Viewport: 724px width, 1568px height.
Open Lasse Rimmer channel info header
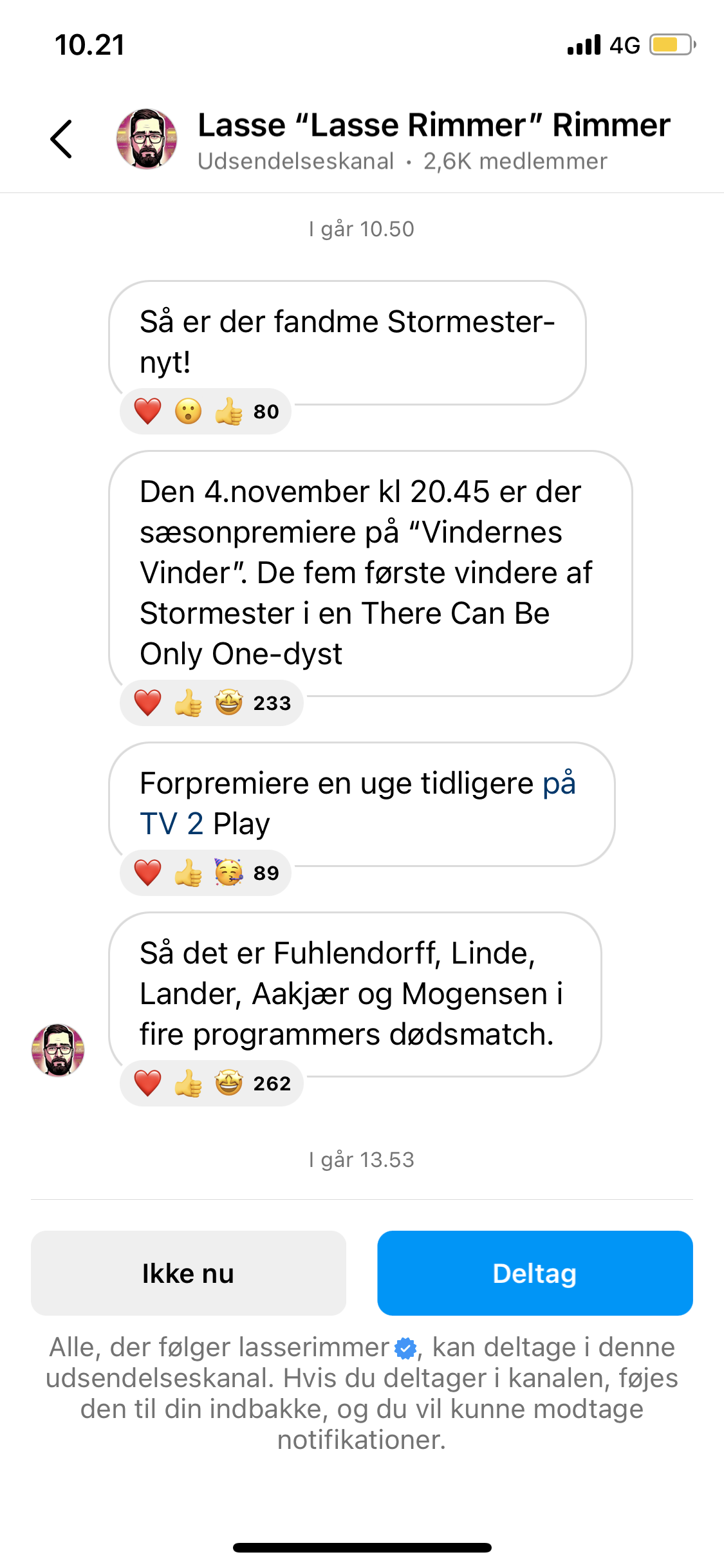(x=432, y=140)
